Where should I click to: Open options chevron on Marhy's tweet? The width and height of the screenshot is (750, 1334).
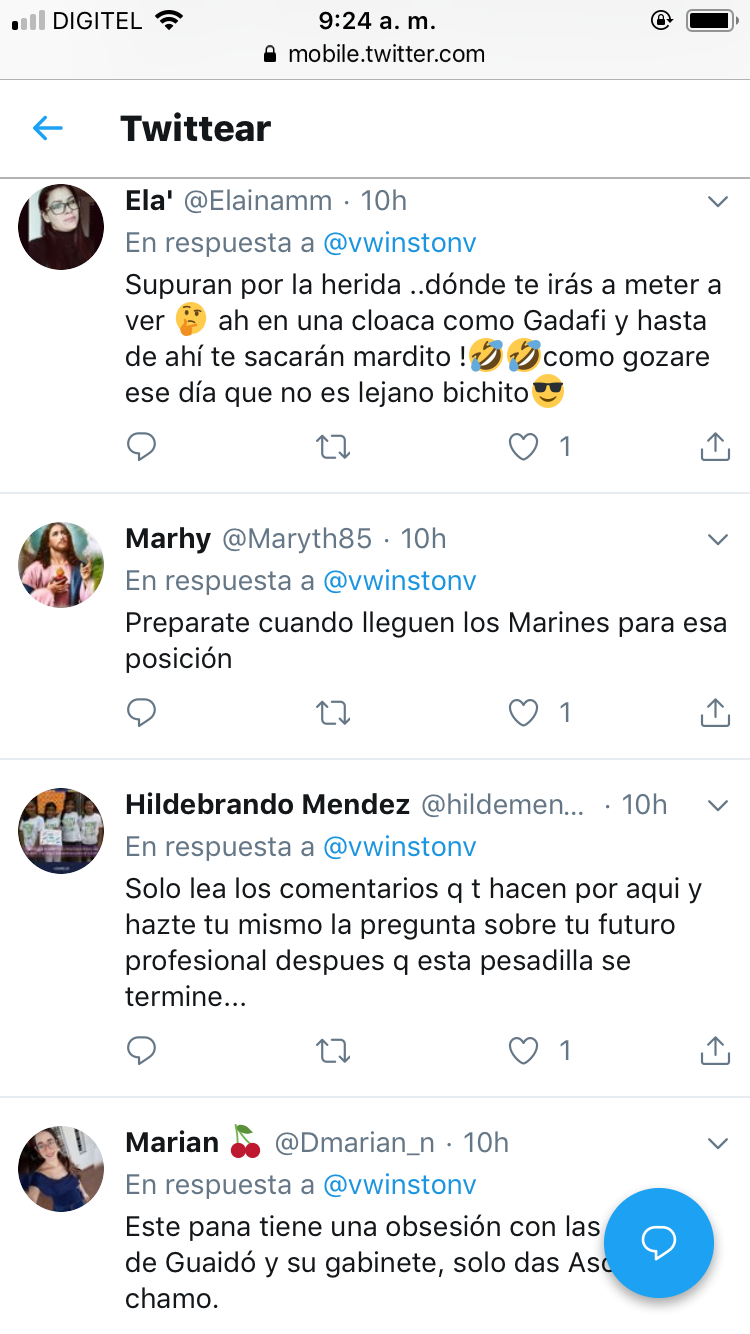point(717,540)
